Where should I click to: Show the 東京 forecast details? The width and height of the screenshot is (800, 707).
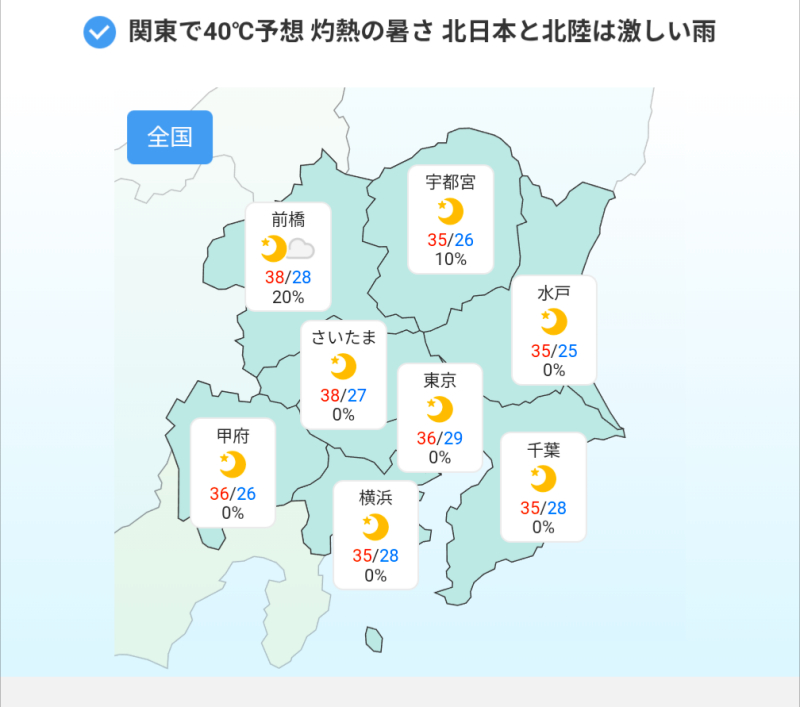pyautogui.click(x=439, y=417)
